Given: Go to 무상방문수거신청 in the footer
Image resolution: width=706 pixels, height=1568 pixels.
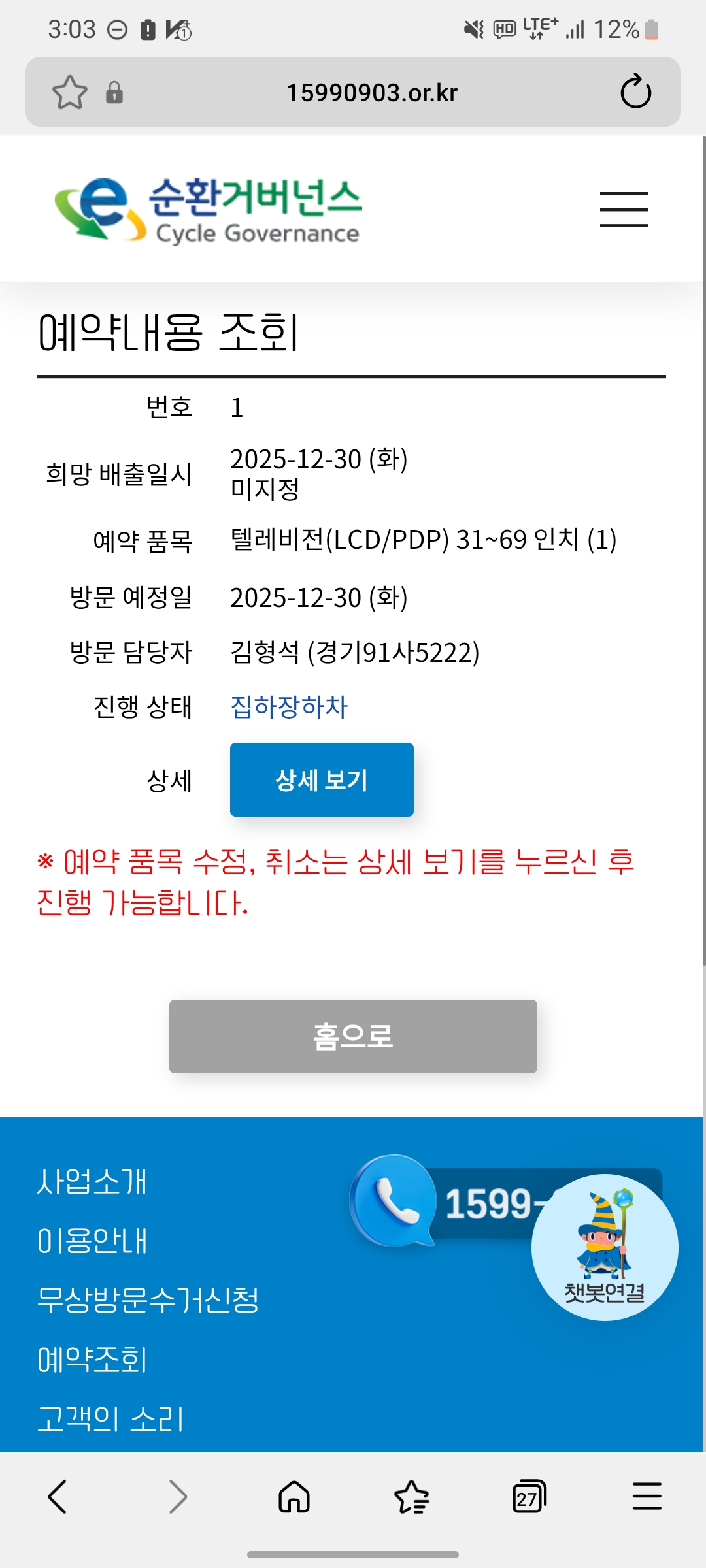Looking at the screenshot, I should [148, 1300].
